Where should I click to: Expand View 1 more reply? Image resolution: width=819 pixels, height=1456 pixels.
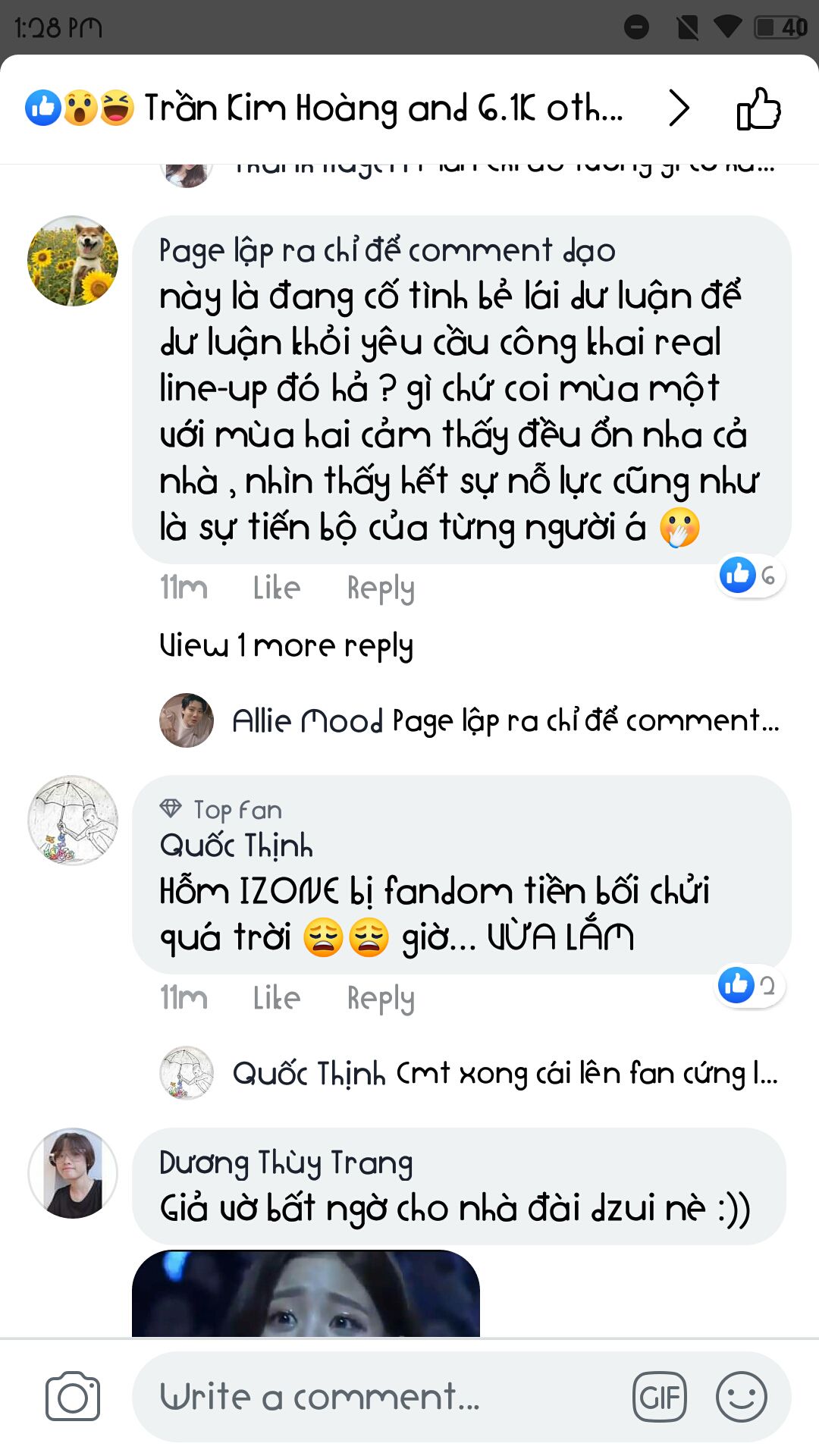pyautogui.click(x=286, y=645)
